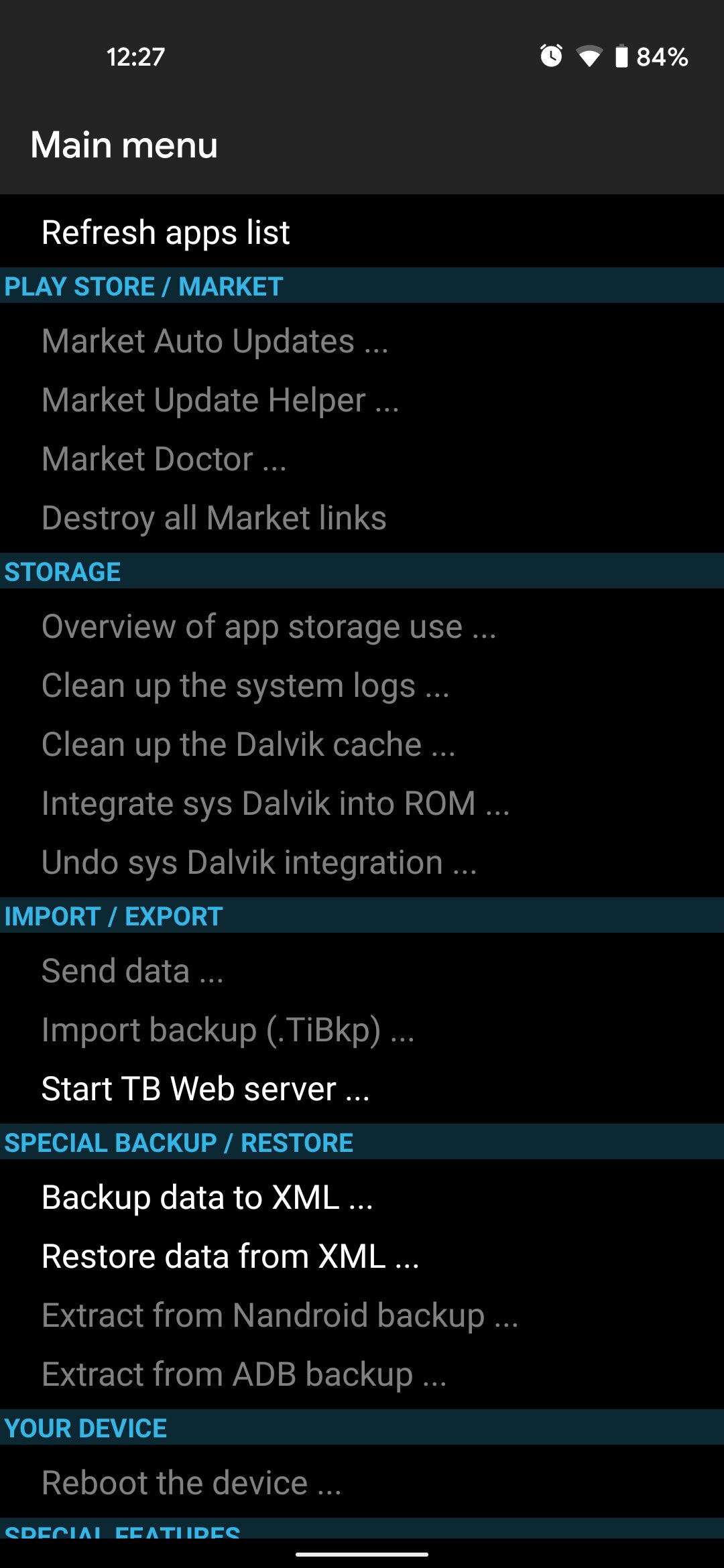Launch Market Doctor

pos(362,459)
